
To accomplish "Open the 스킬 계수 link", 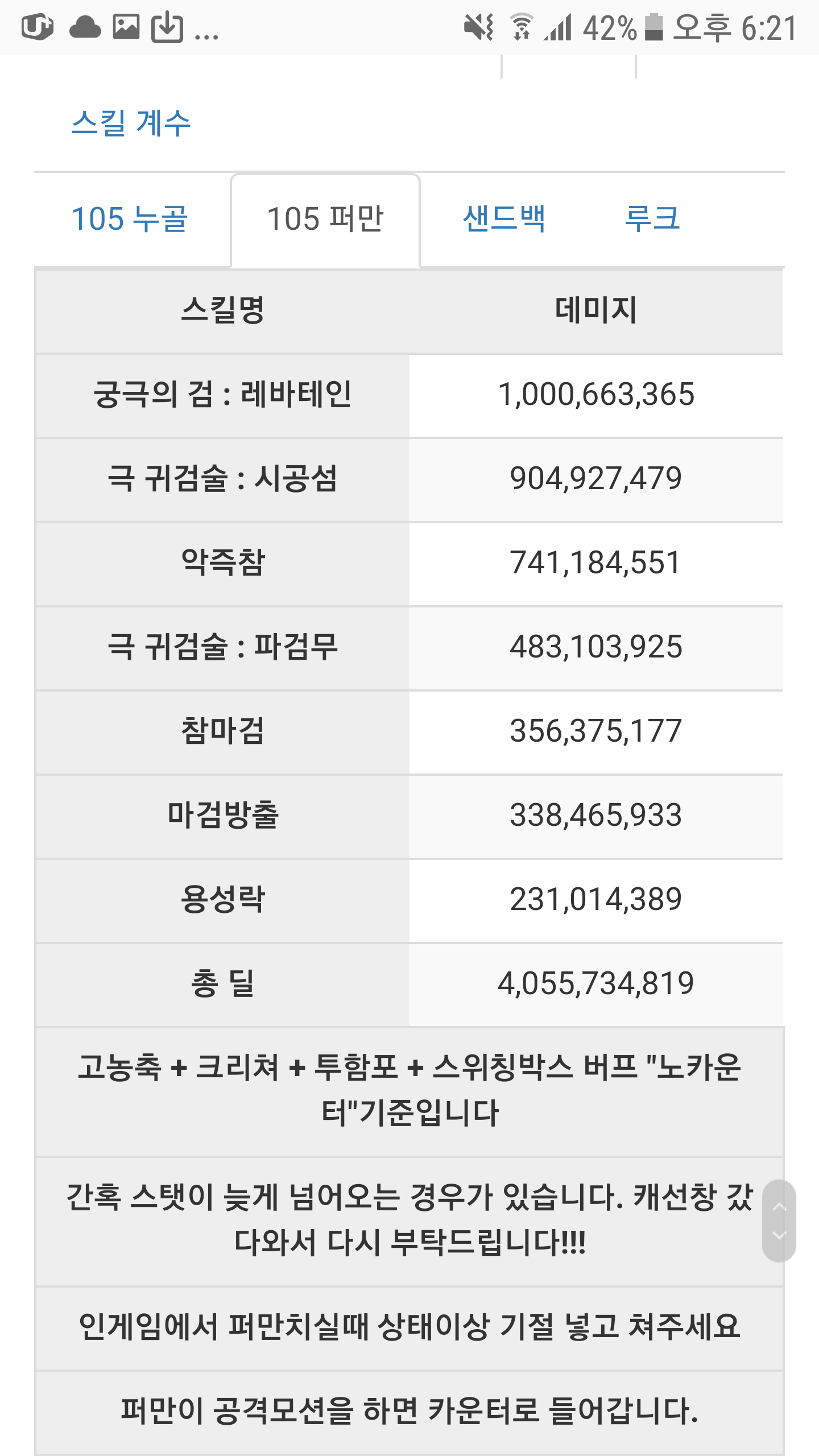I will pos(131,123).
